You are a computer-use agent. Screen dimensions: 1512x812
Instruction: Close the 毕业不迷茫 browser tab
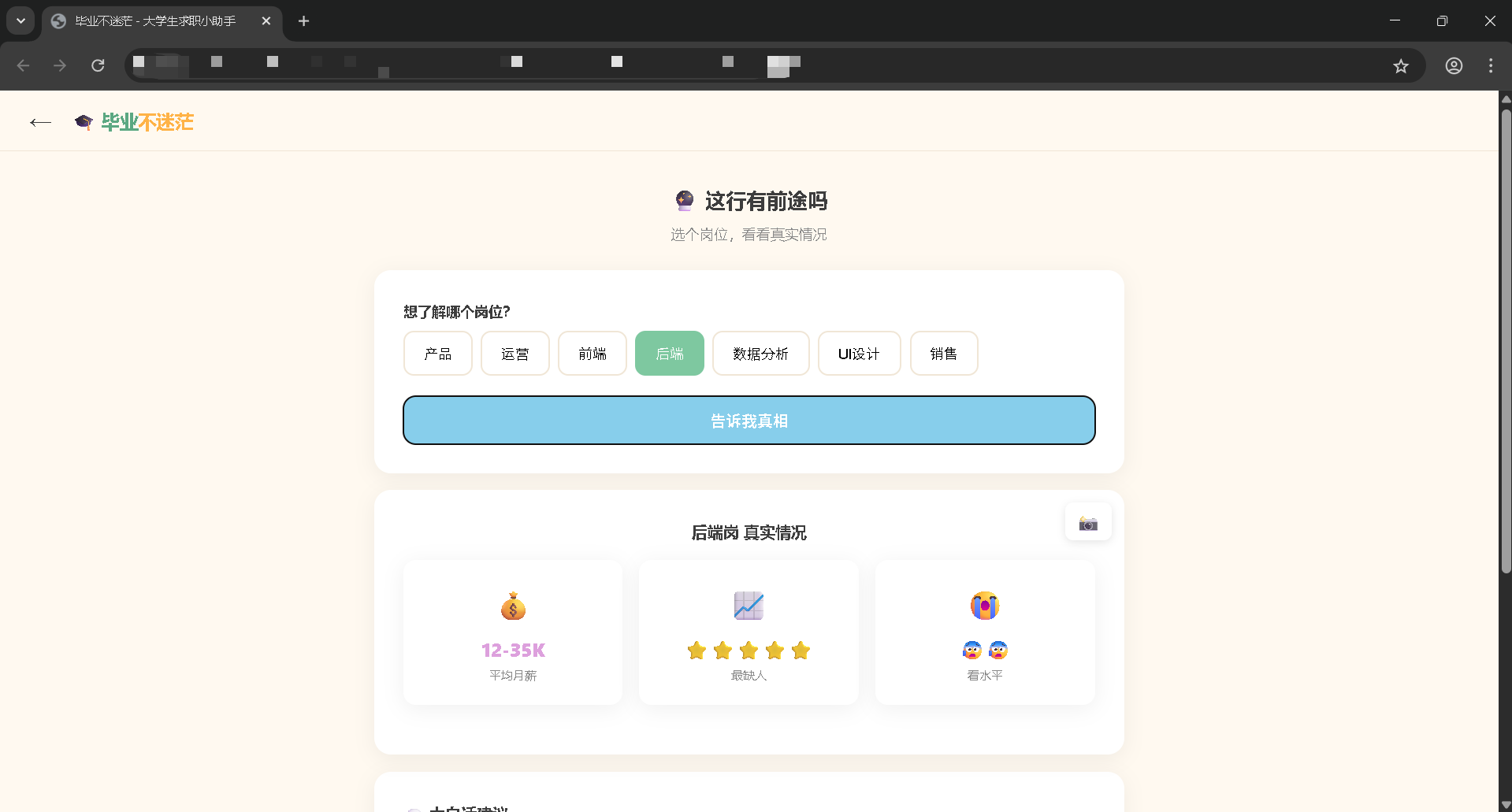click(x=266, y=21)
